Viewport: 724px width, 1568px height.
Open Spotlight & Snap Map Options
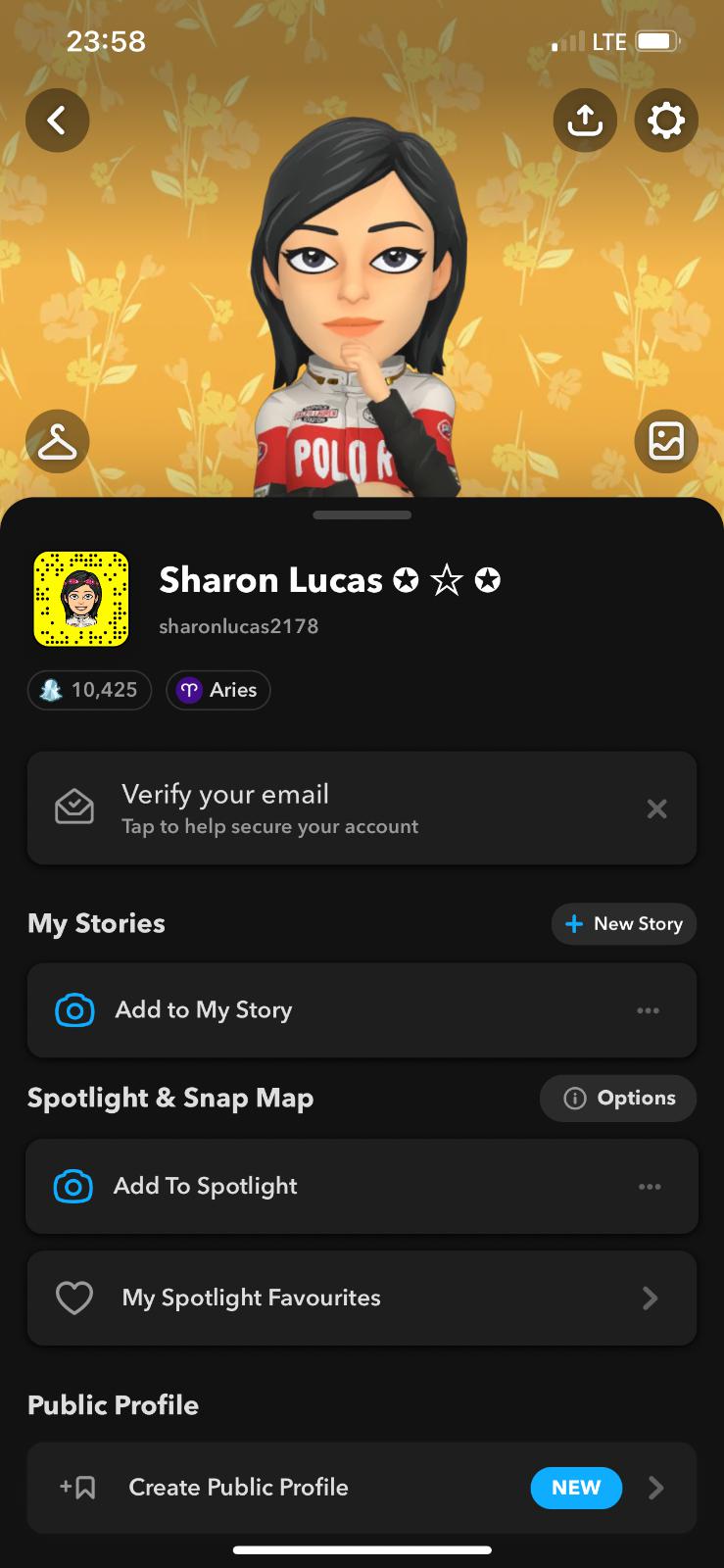pyautogui.click(x=618, y=1099)
